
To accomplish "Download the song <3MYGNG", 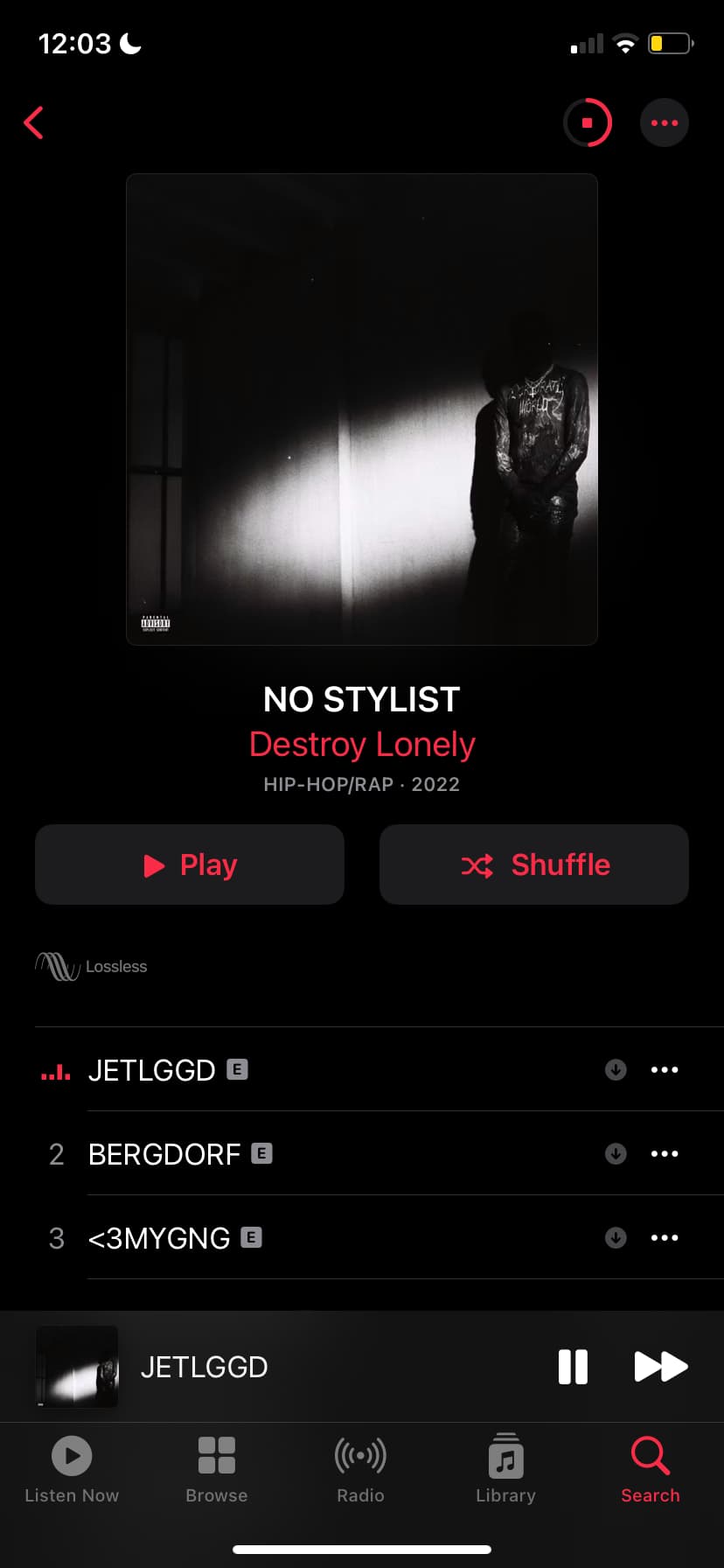I will click(x=616, y=1237).
